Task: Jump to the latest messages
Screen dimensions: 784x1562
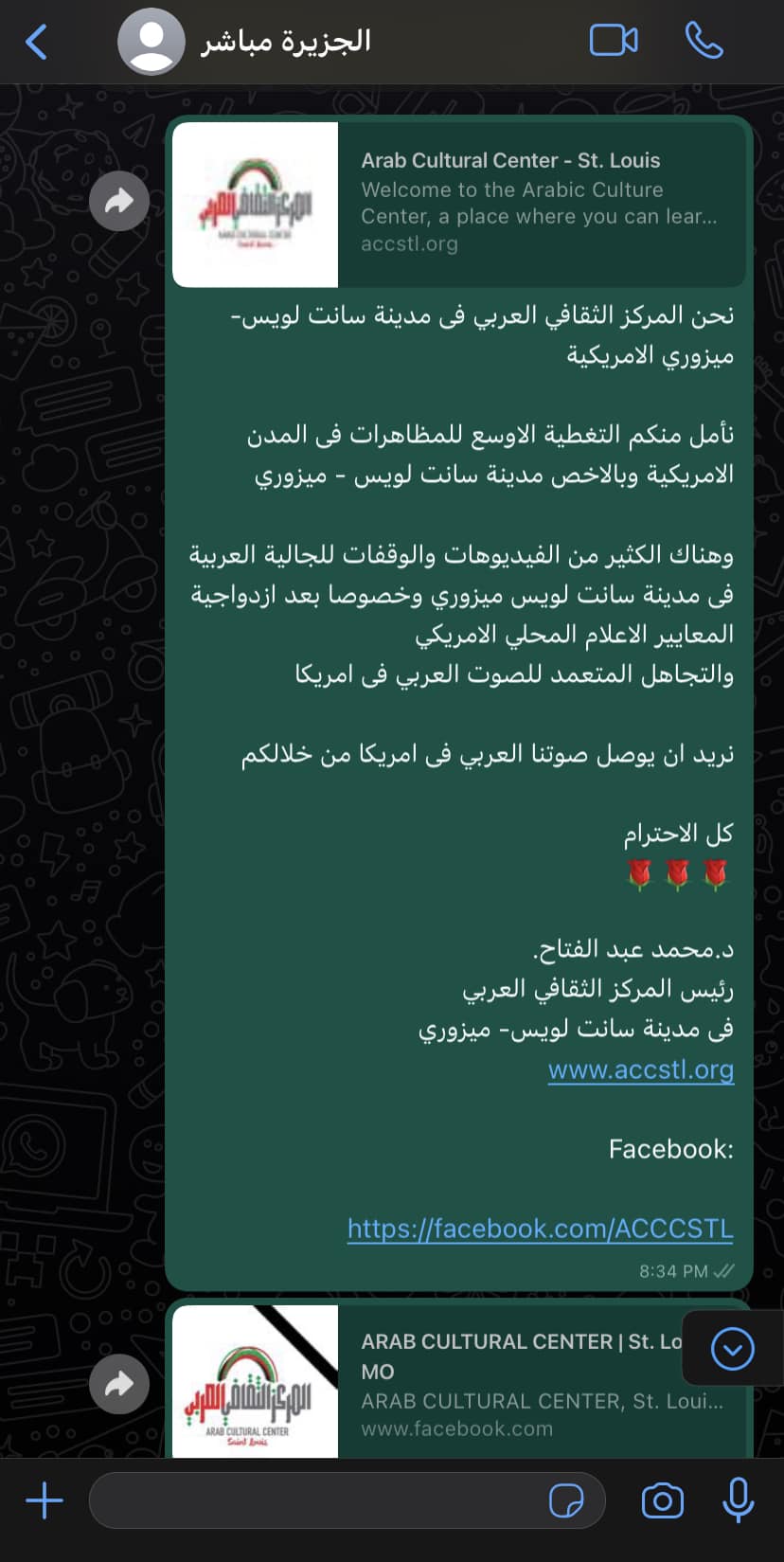Action: pos(732,1349)
